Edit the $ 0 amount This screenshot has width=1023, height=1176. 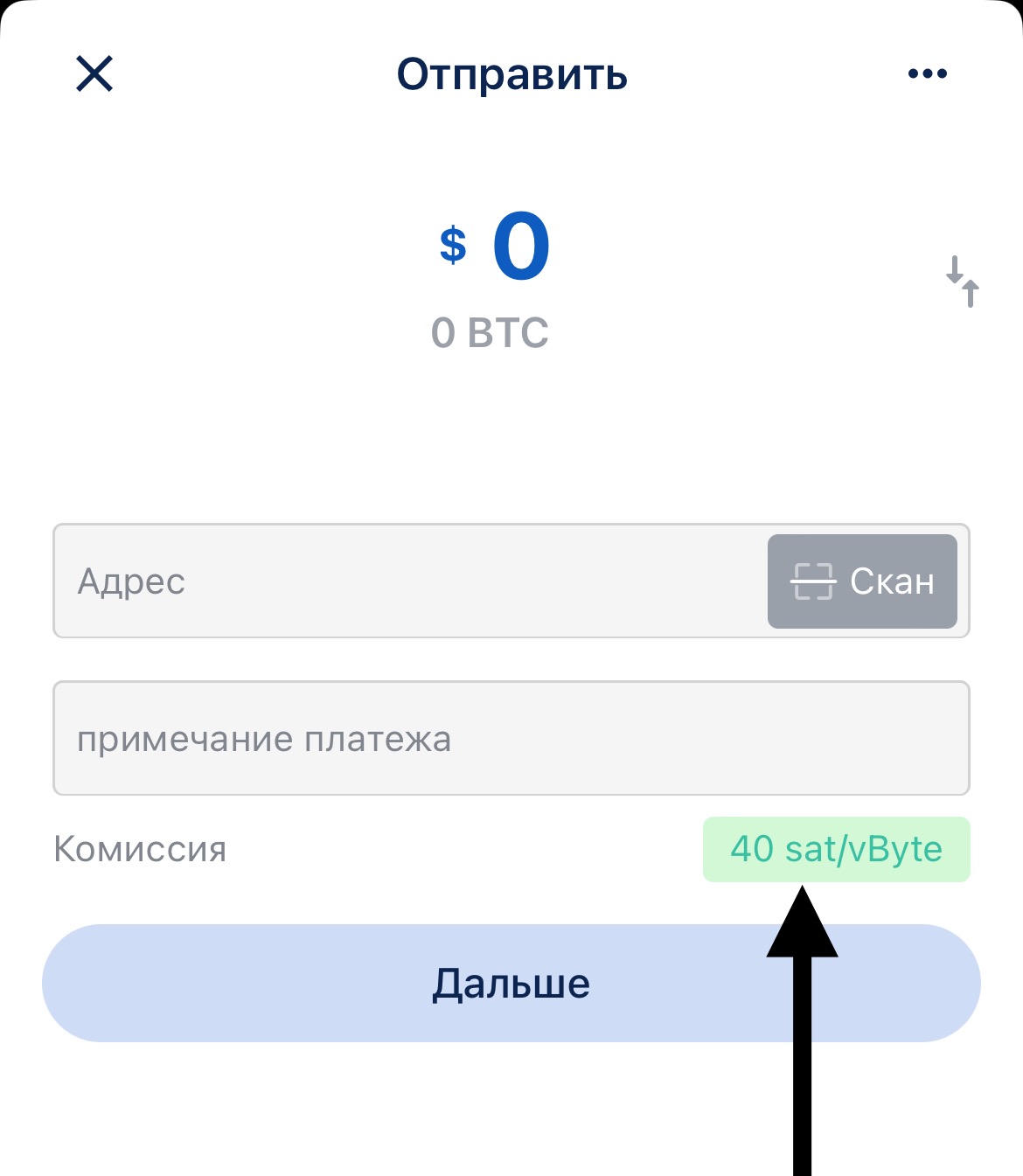coord(519,248)
